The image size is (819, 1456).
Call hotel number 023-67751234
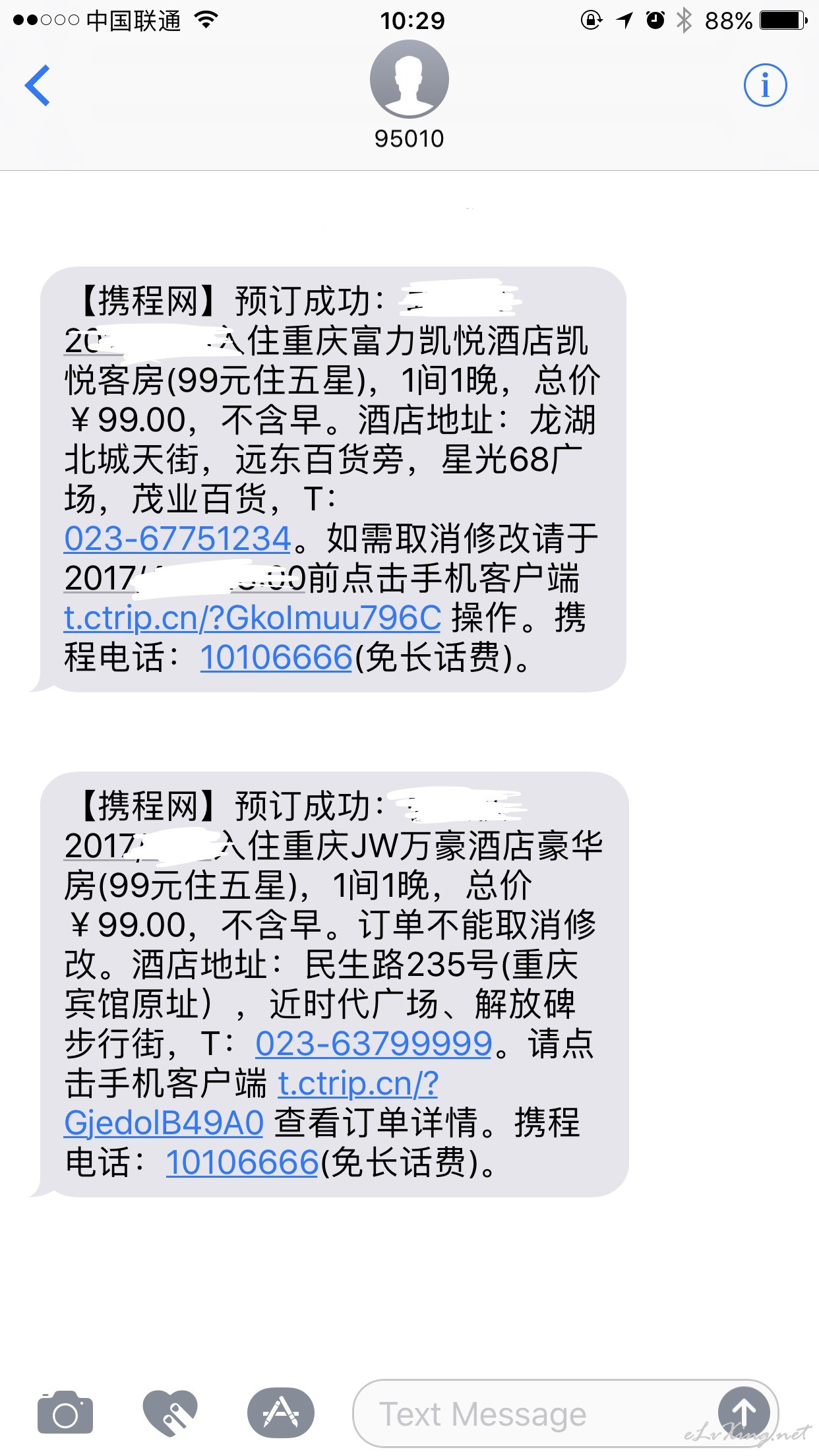pyautogui.click(x=177, y=539)
